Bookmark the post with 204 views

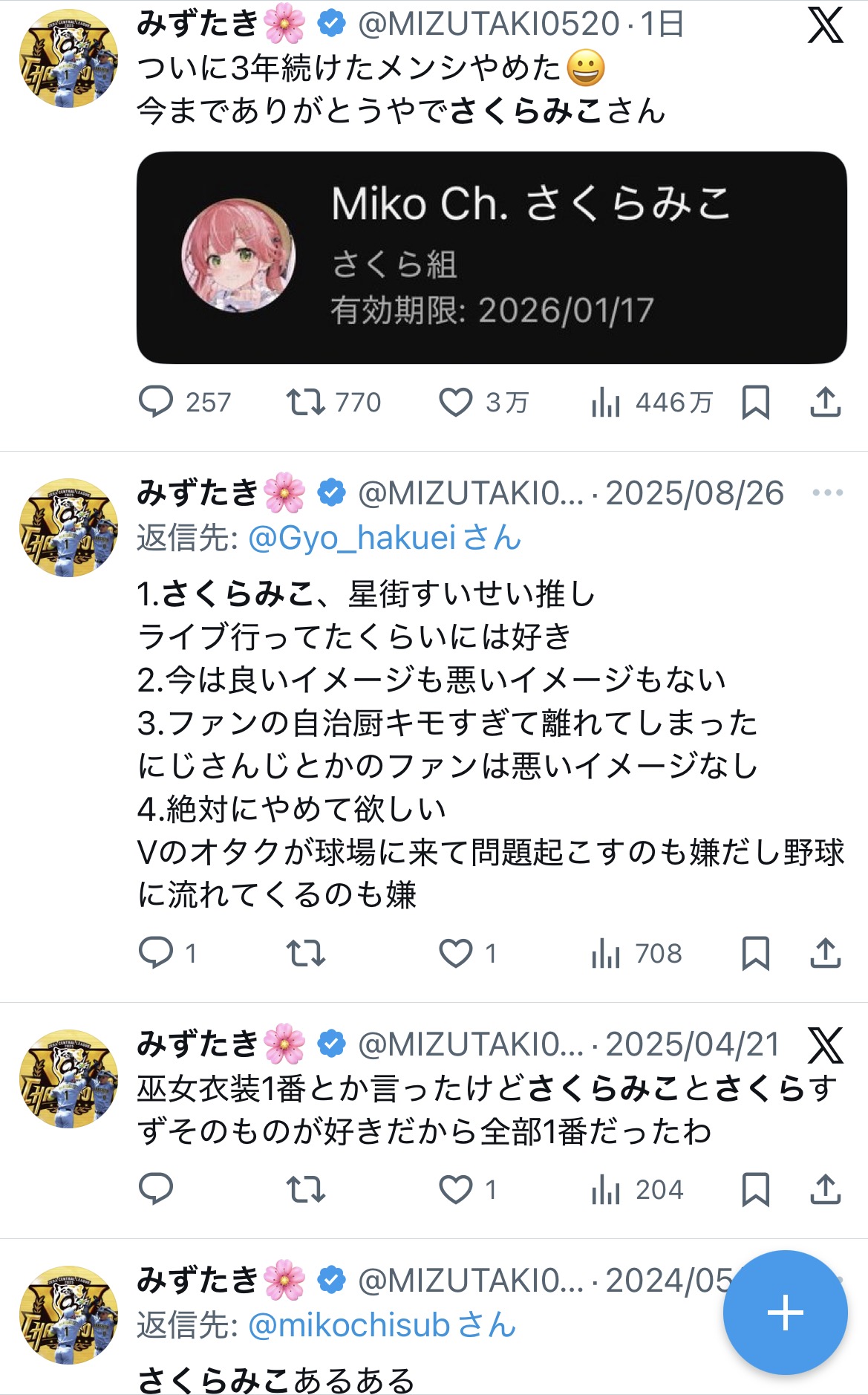[x=755, y=1189]
